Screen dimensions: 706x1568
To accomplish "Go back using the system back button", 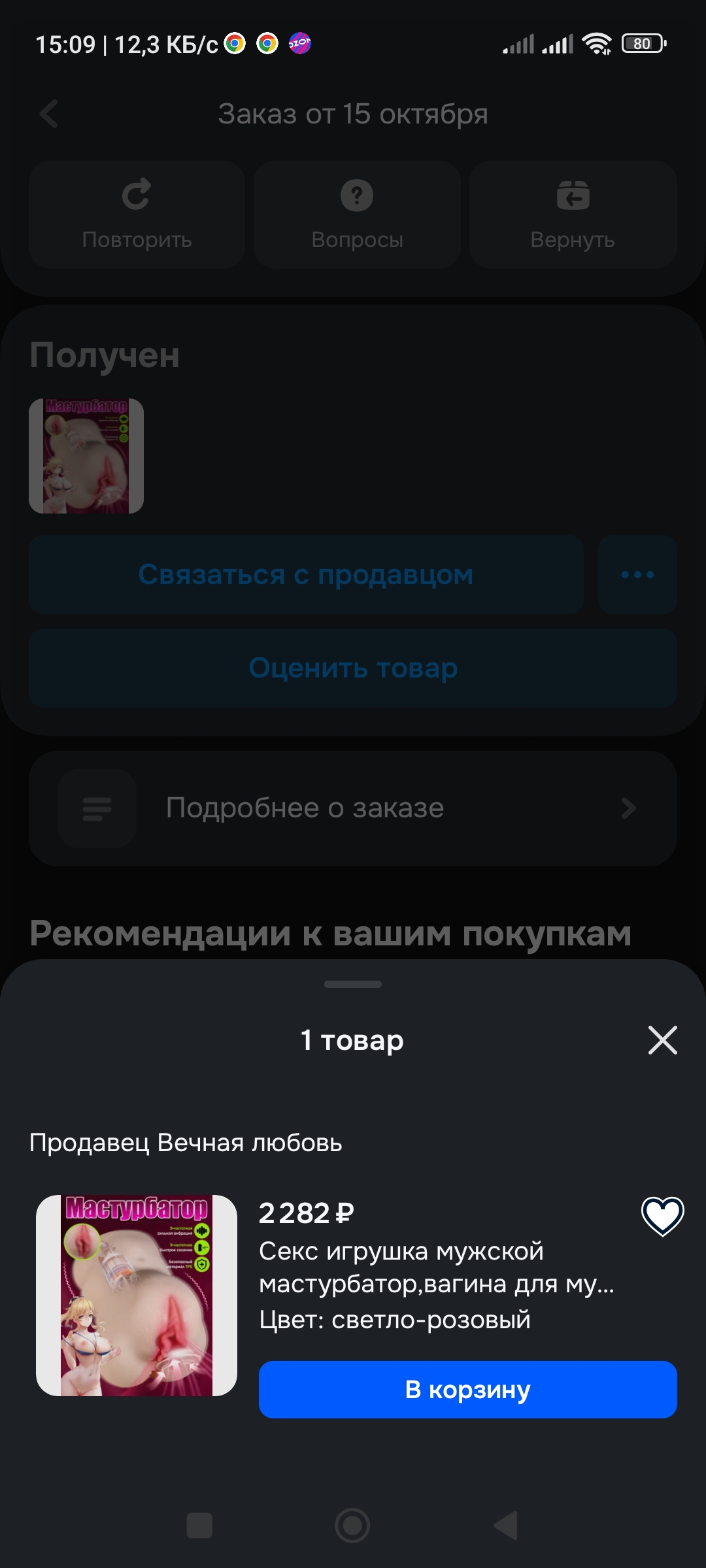I will pos(505,1526).
